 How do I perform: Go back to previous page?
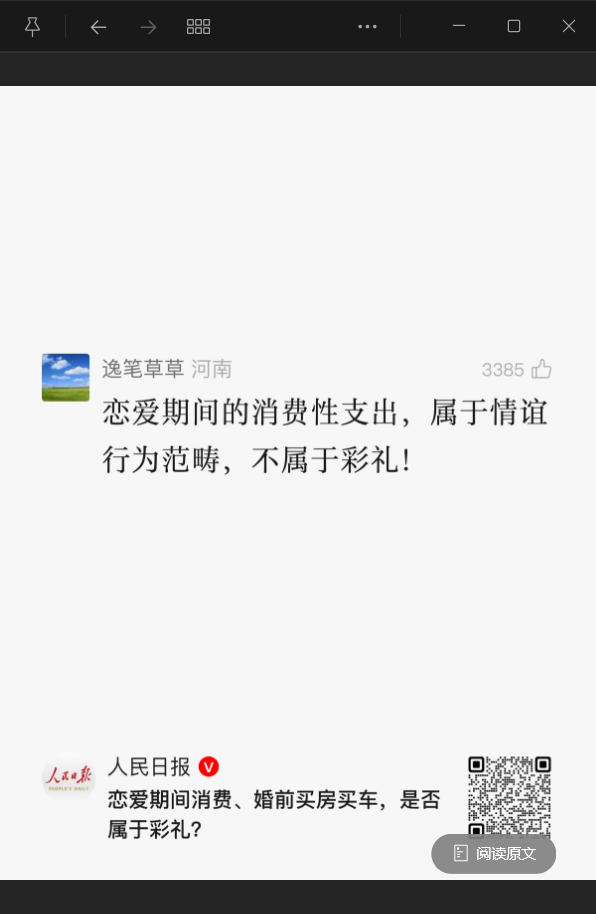point(98,27)
